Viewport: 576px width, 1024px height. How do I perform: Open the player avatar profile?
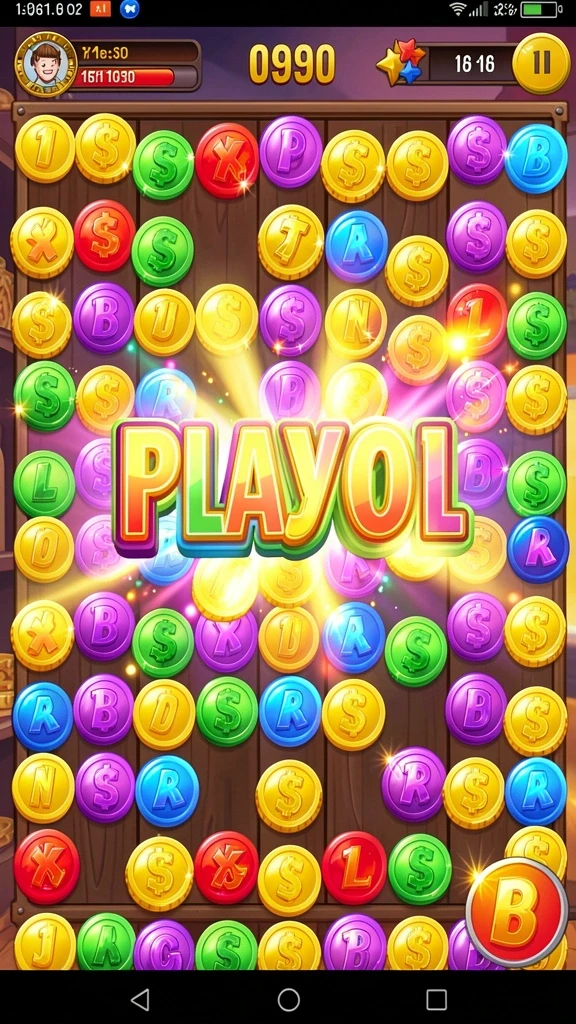tap(46, 64)
